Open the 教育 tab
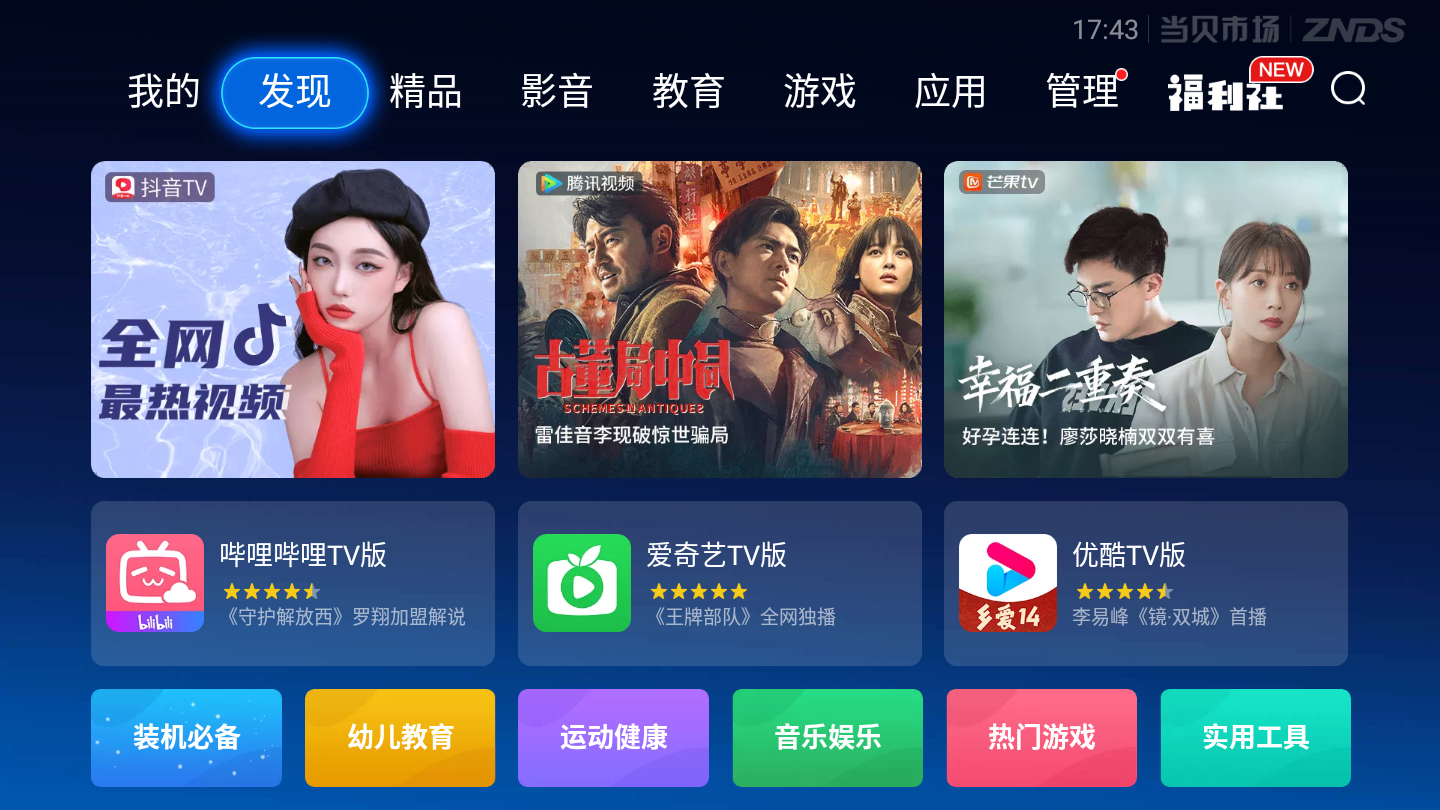 tap(688, 92)
